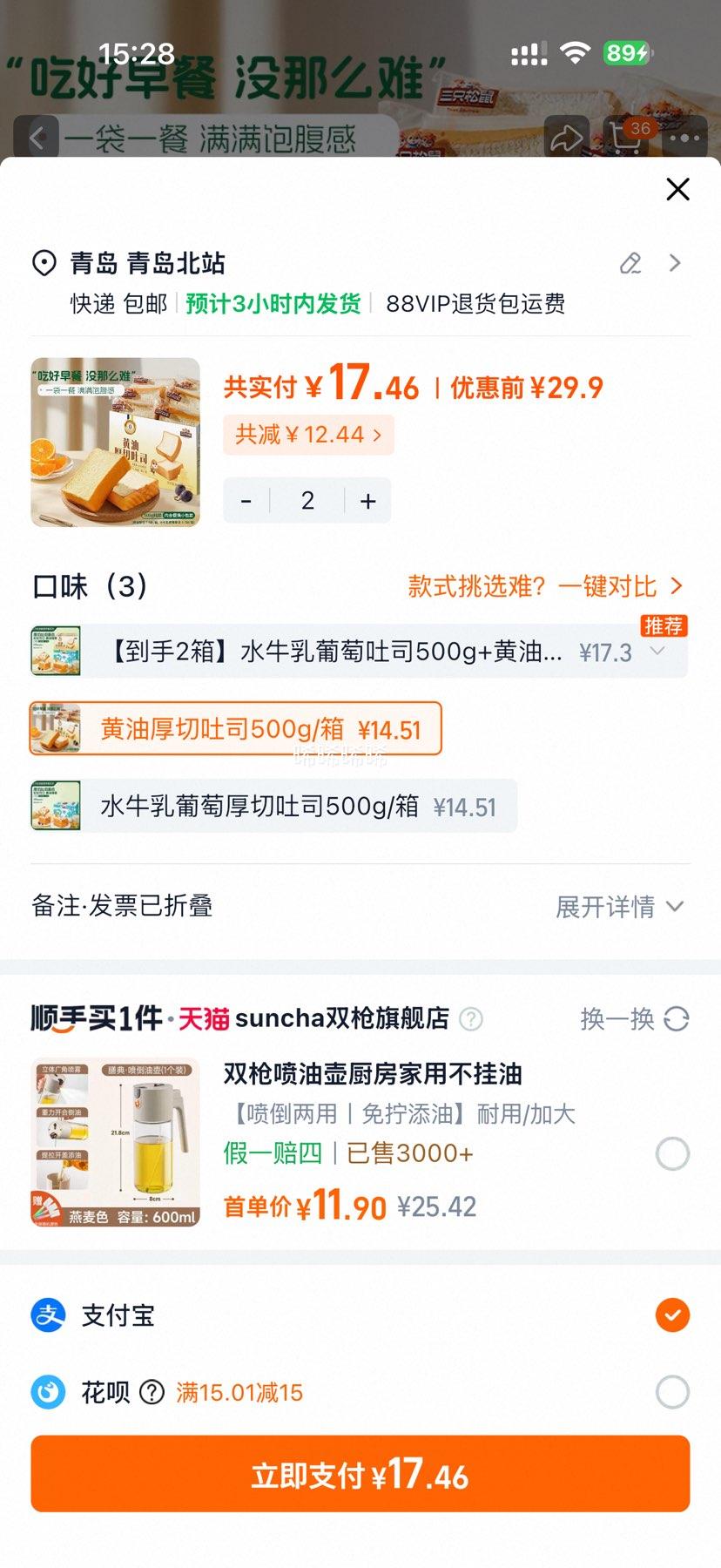The image size is (721, 1568).
Task: Expand the recommended combo dropdown arrow at ¥17.3
Action: pyautogui.click(x=659, y=652)
